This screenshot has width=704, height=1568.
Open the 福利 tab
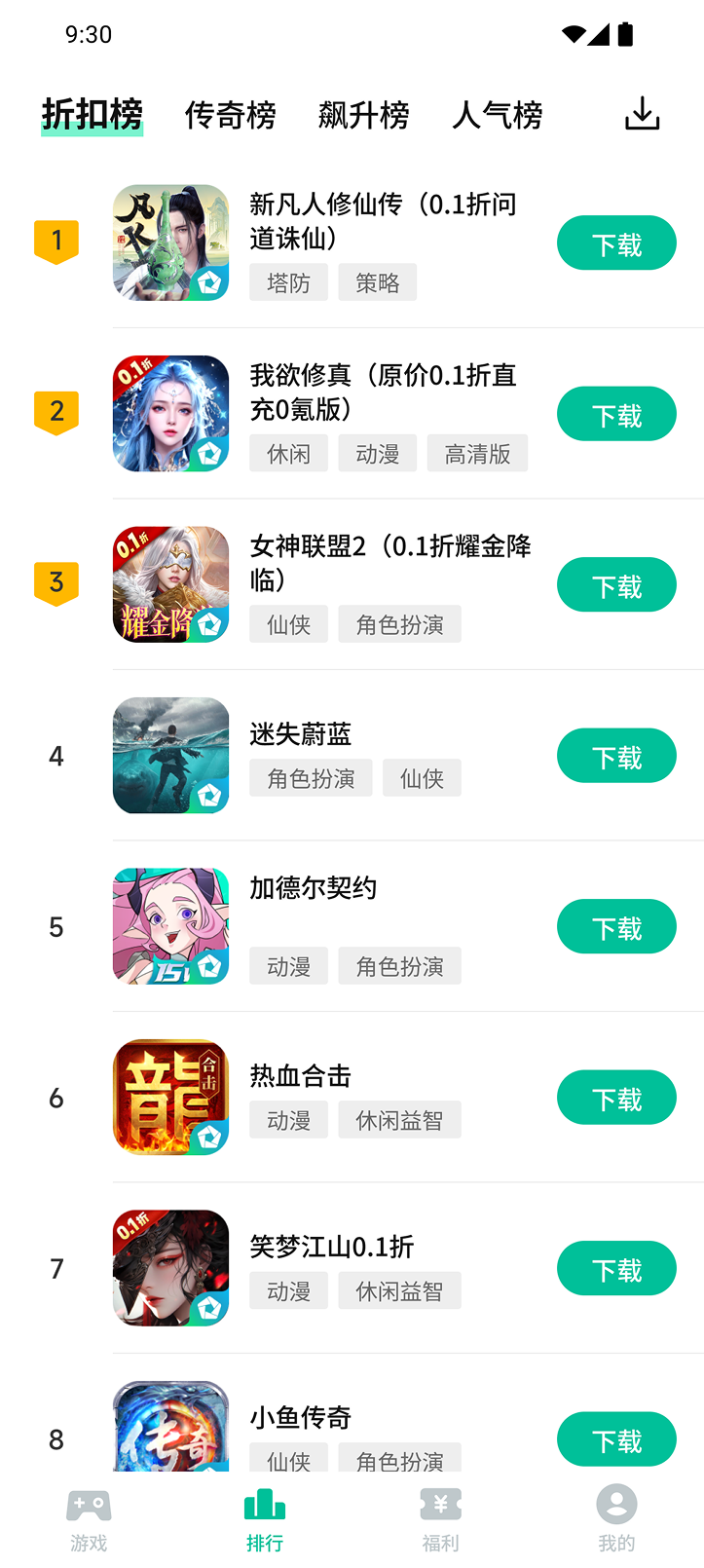(440, 1519)
